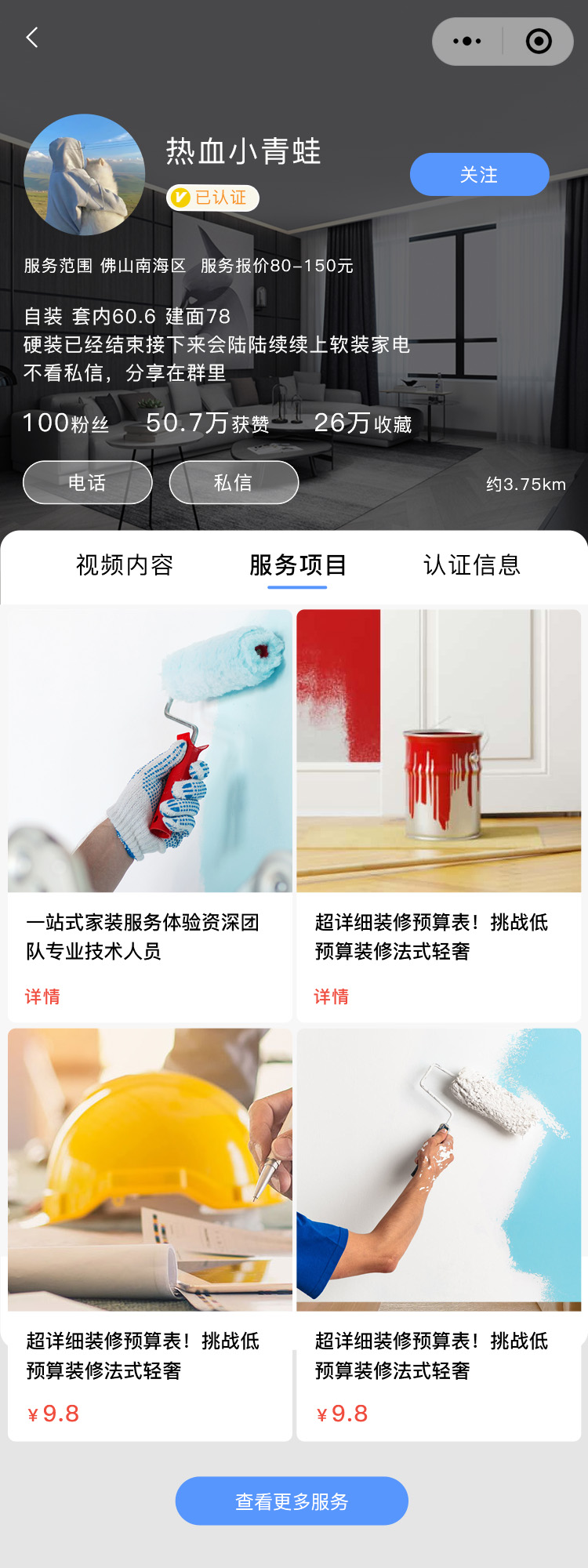Go back using the top-left arrow
This screenshot has width=588, height=1568.
[x=32, y=38]
